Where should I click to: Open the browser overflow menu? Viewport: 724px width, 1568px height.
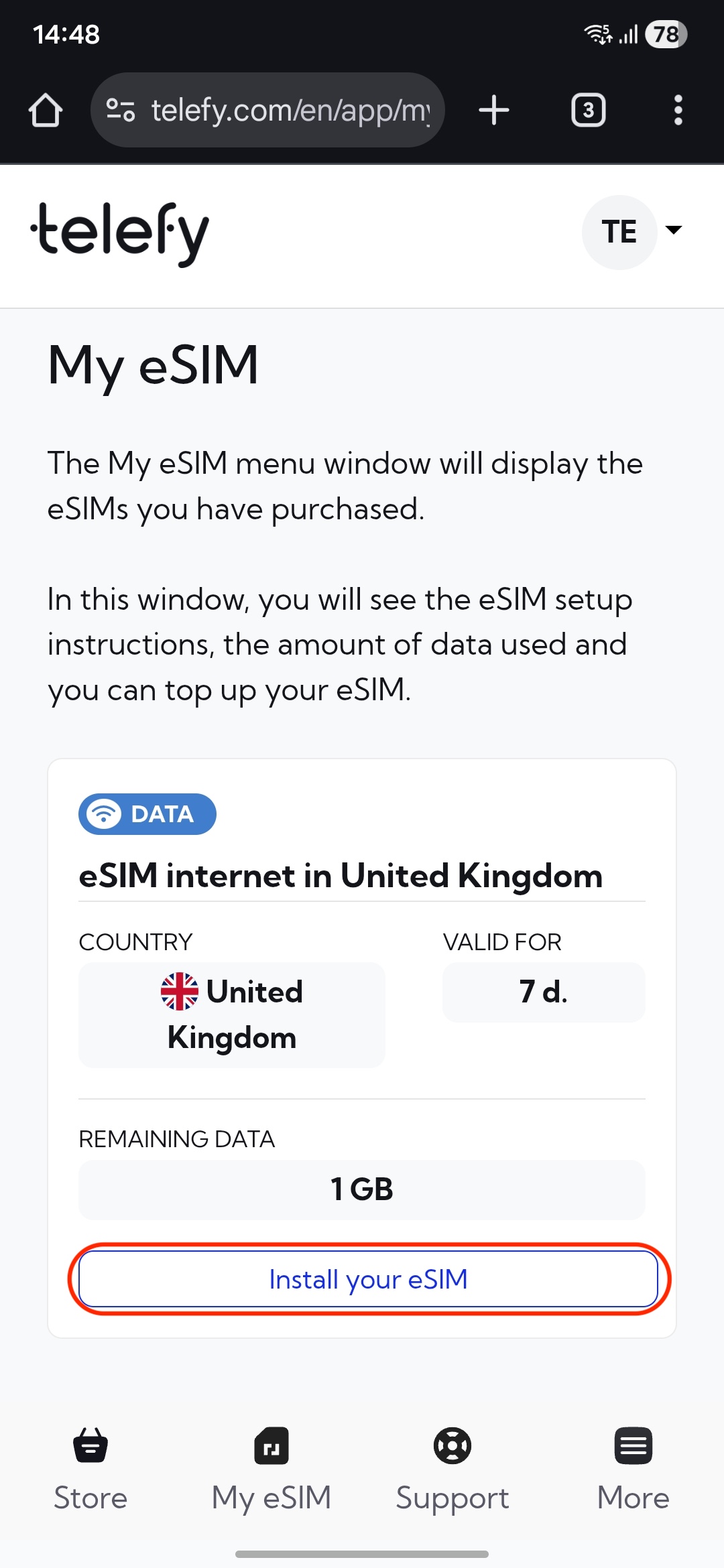click(678, 110)
